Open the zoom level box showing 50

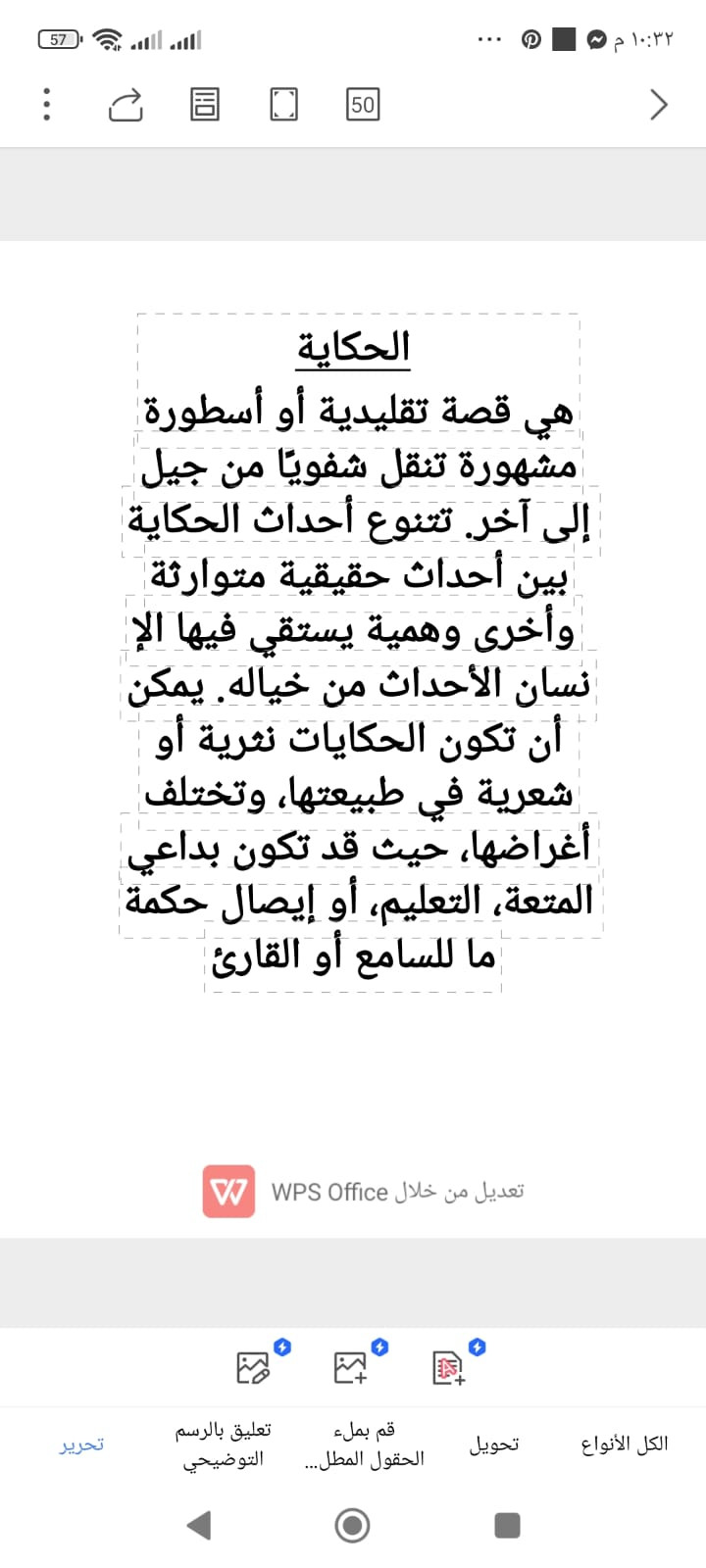363,104
